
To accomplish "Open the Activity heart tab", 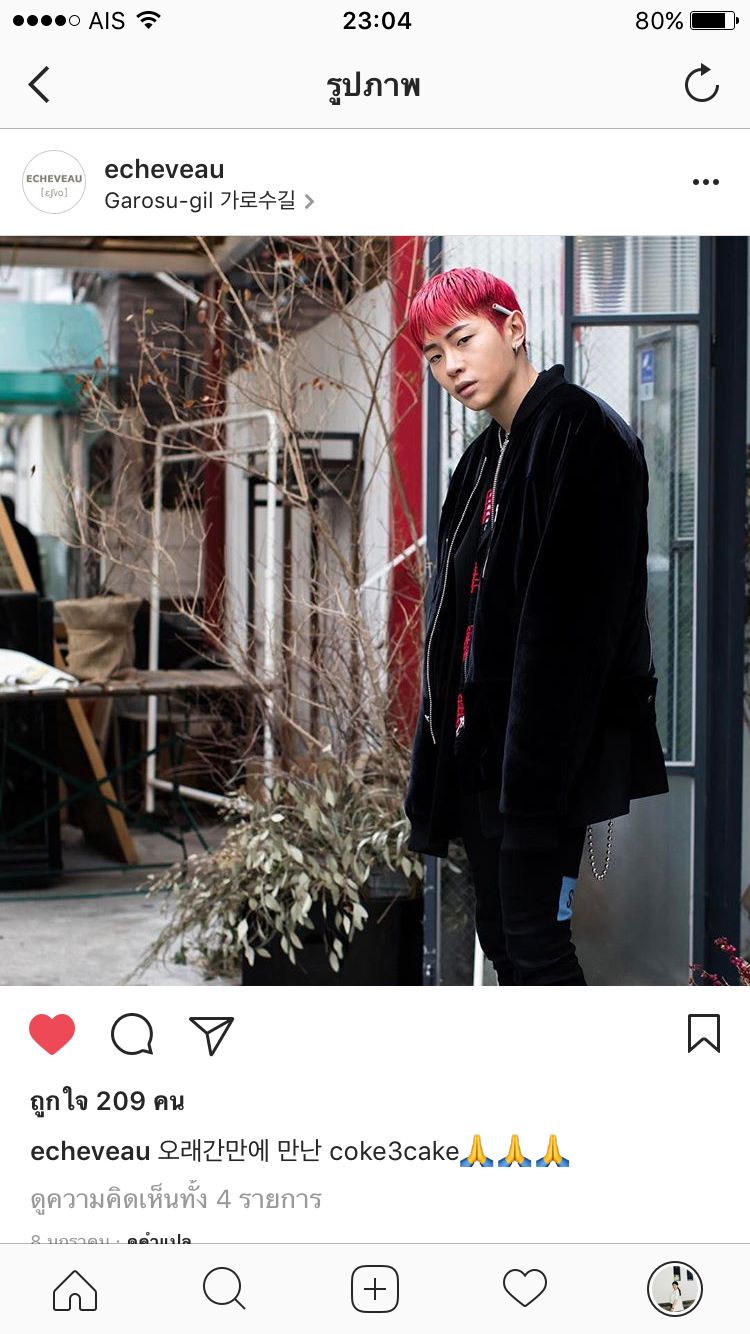I will pyautogui.click(x=524, y=1289).
